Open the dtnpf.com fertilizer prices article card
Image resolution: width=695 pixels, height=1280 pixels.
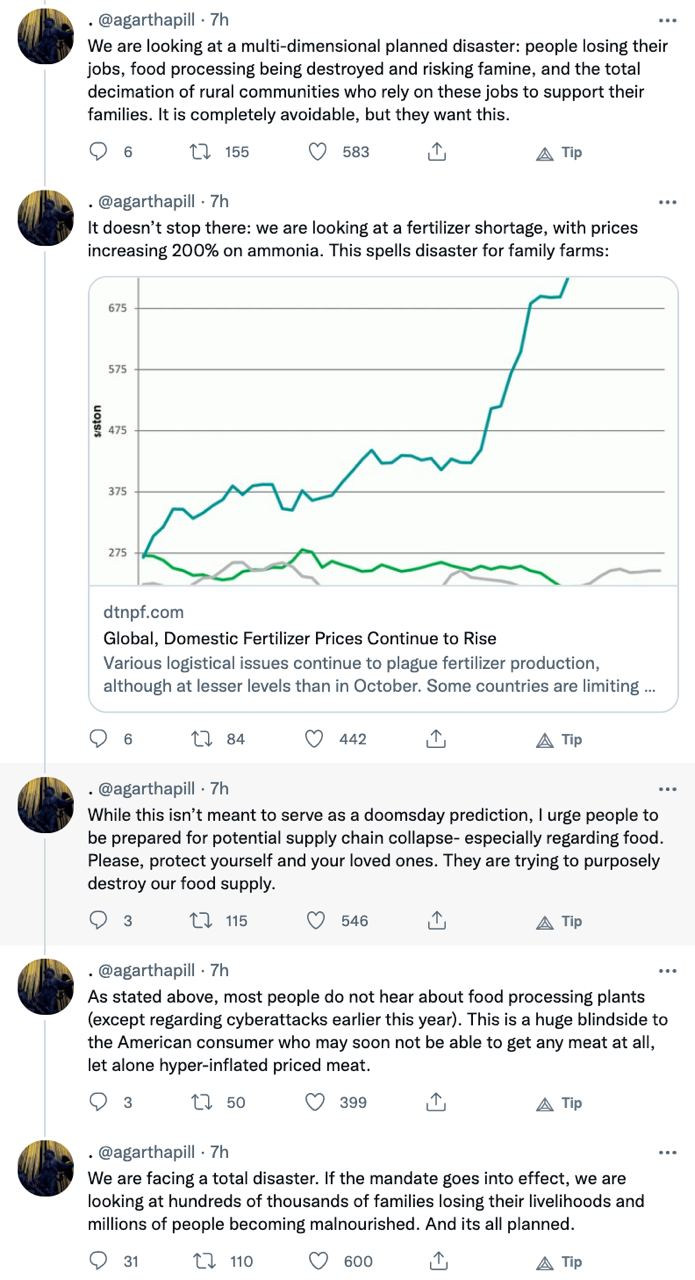point(383,494)
